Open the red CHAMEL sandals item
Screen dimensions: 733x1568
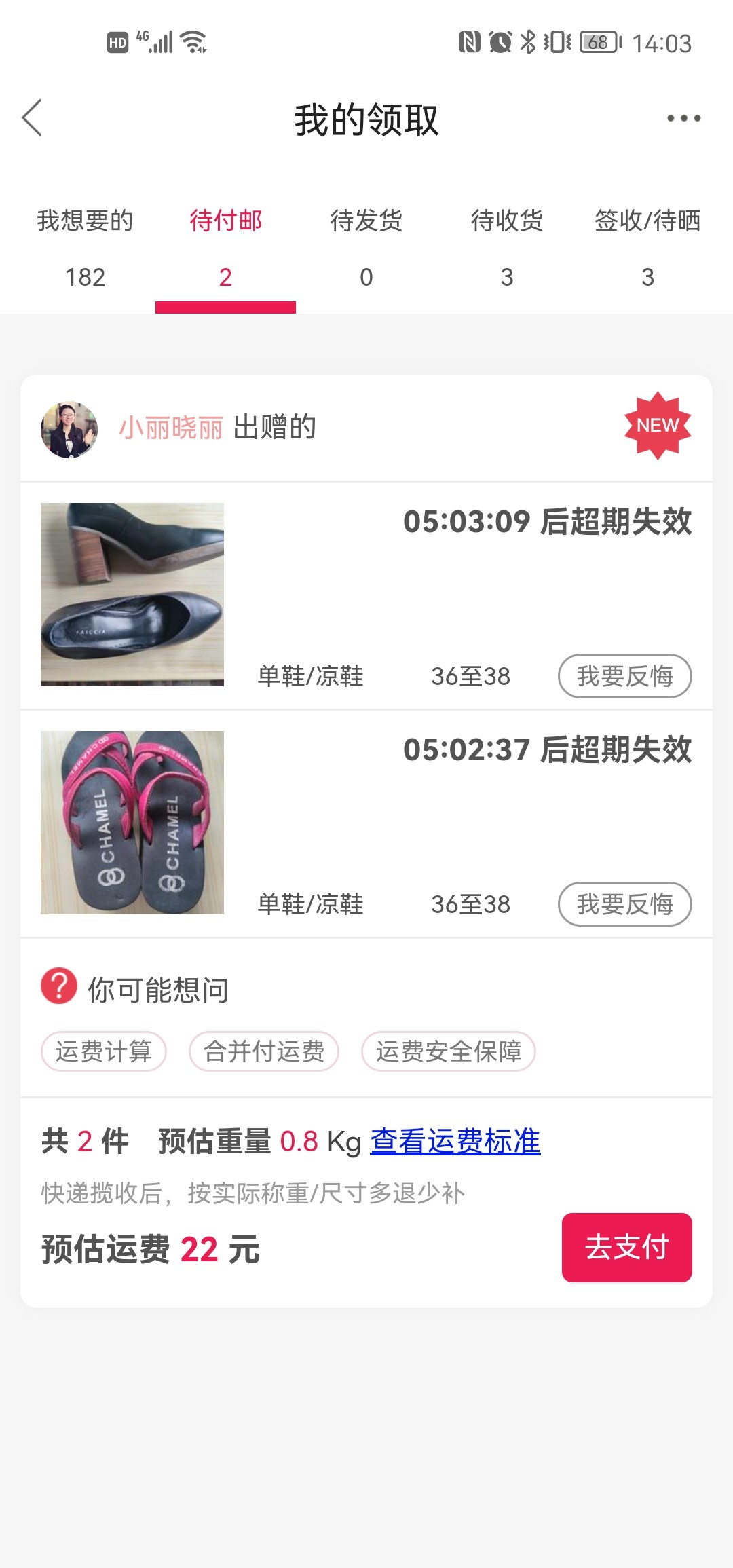(x=132, y=823)
